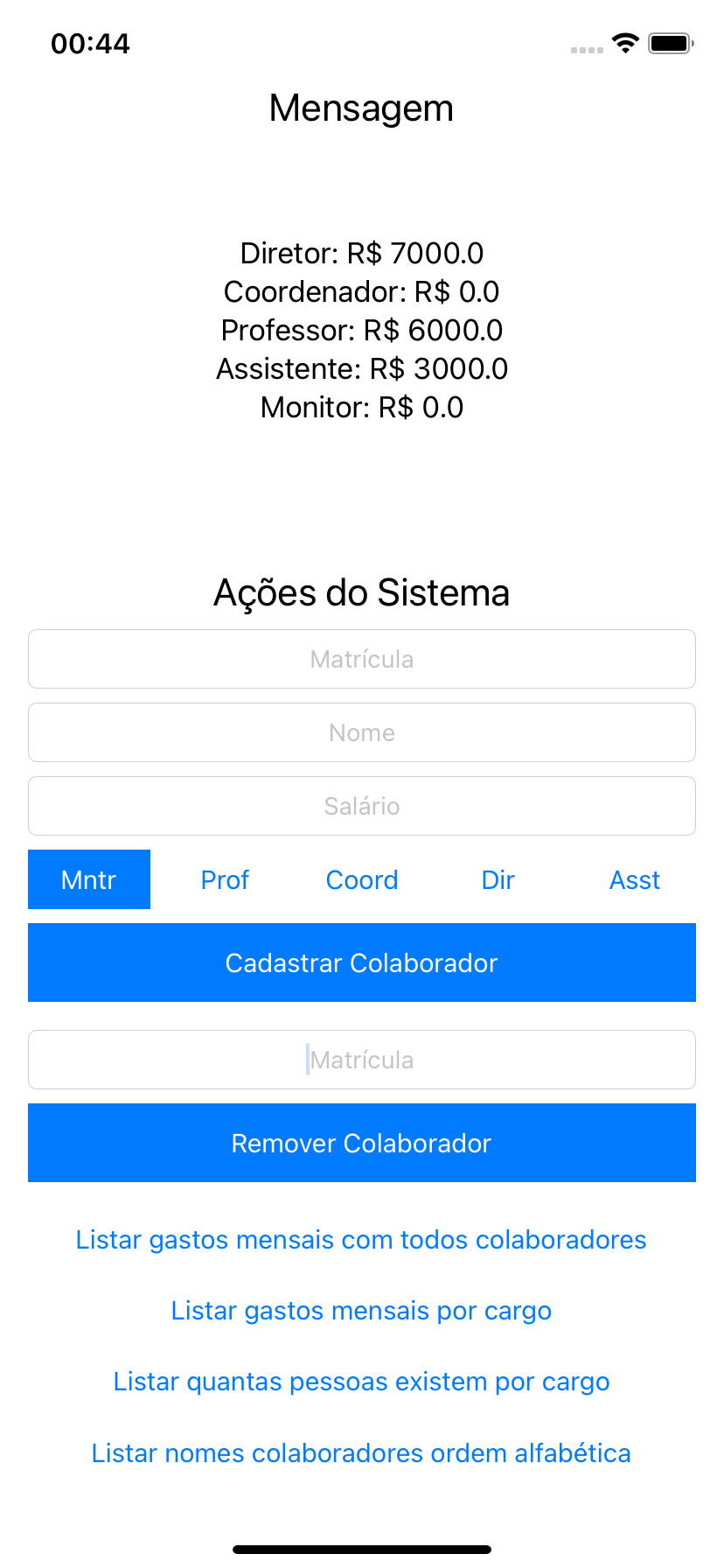Select the Mntr role segment
724x1568 pixels.
89,879
